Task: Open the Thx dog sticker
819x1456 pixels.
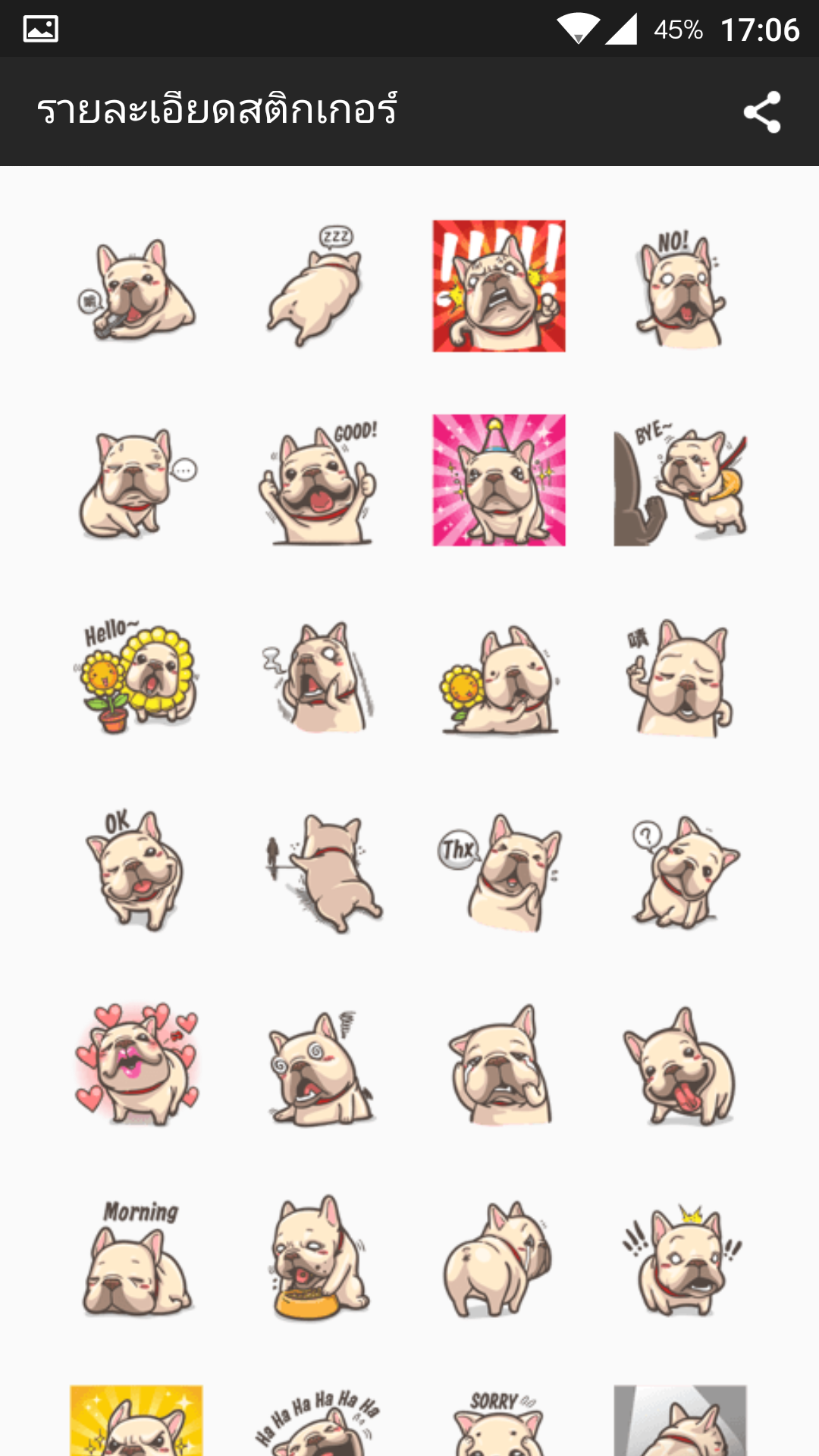Action: [498, 871]
